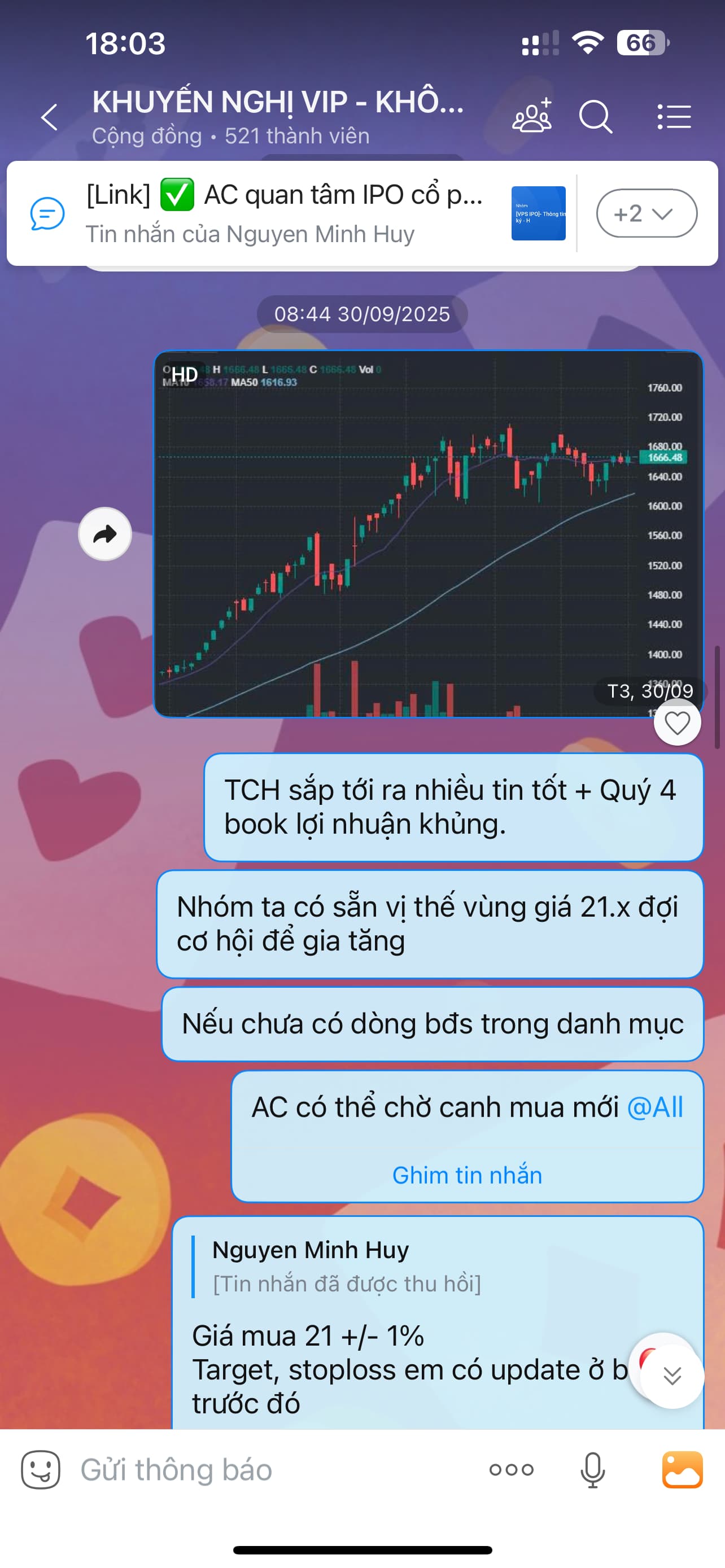
Task: Expand the +2 pinned messages
Action: pyautogui.click(x=646, y=213)
